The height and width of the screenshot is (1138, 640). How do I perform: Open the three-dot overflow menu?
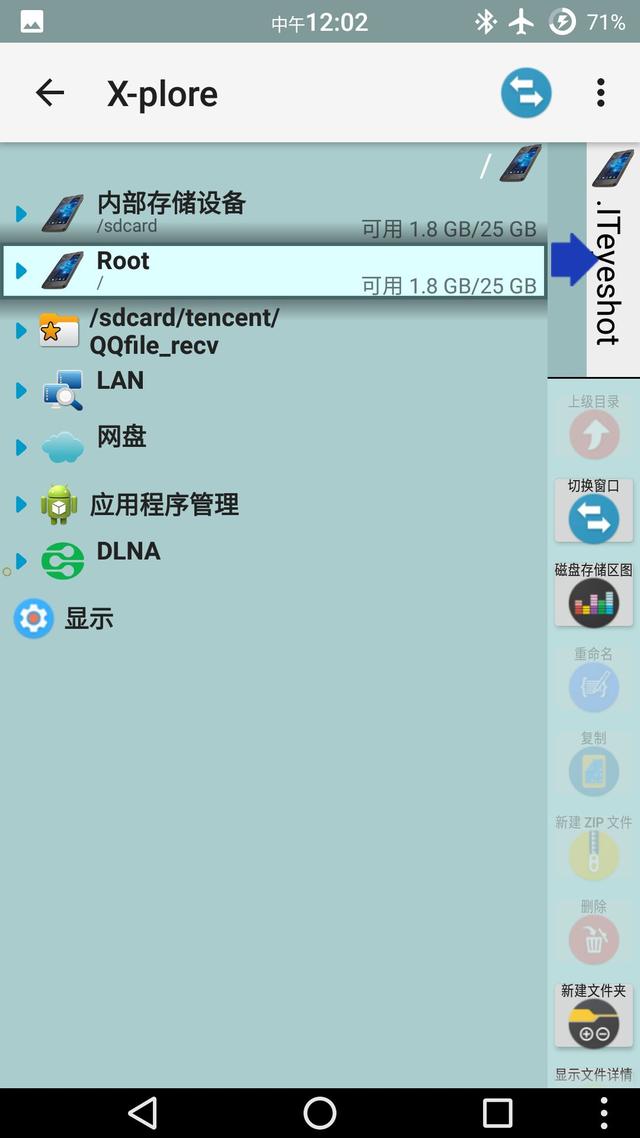600,93
